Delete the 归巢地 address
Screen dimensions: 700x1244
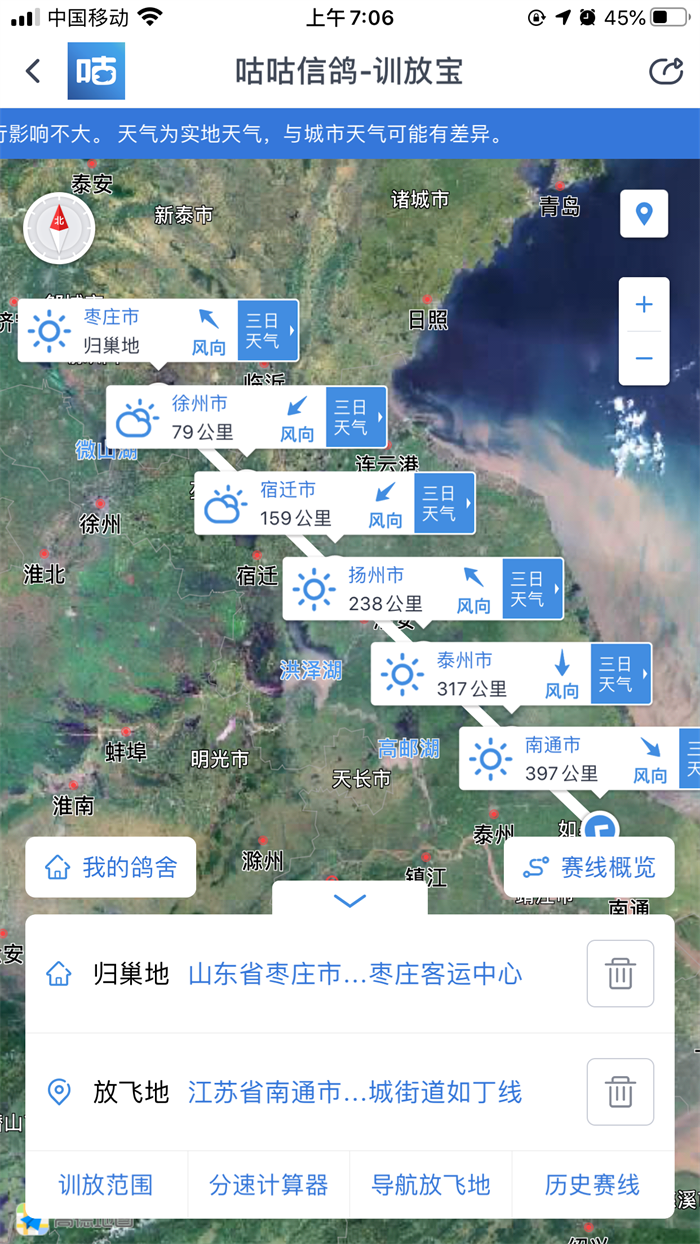click(620, 973)
